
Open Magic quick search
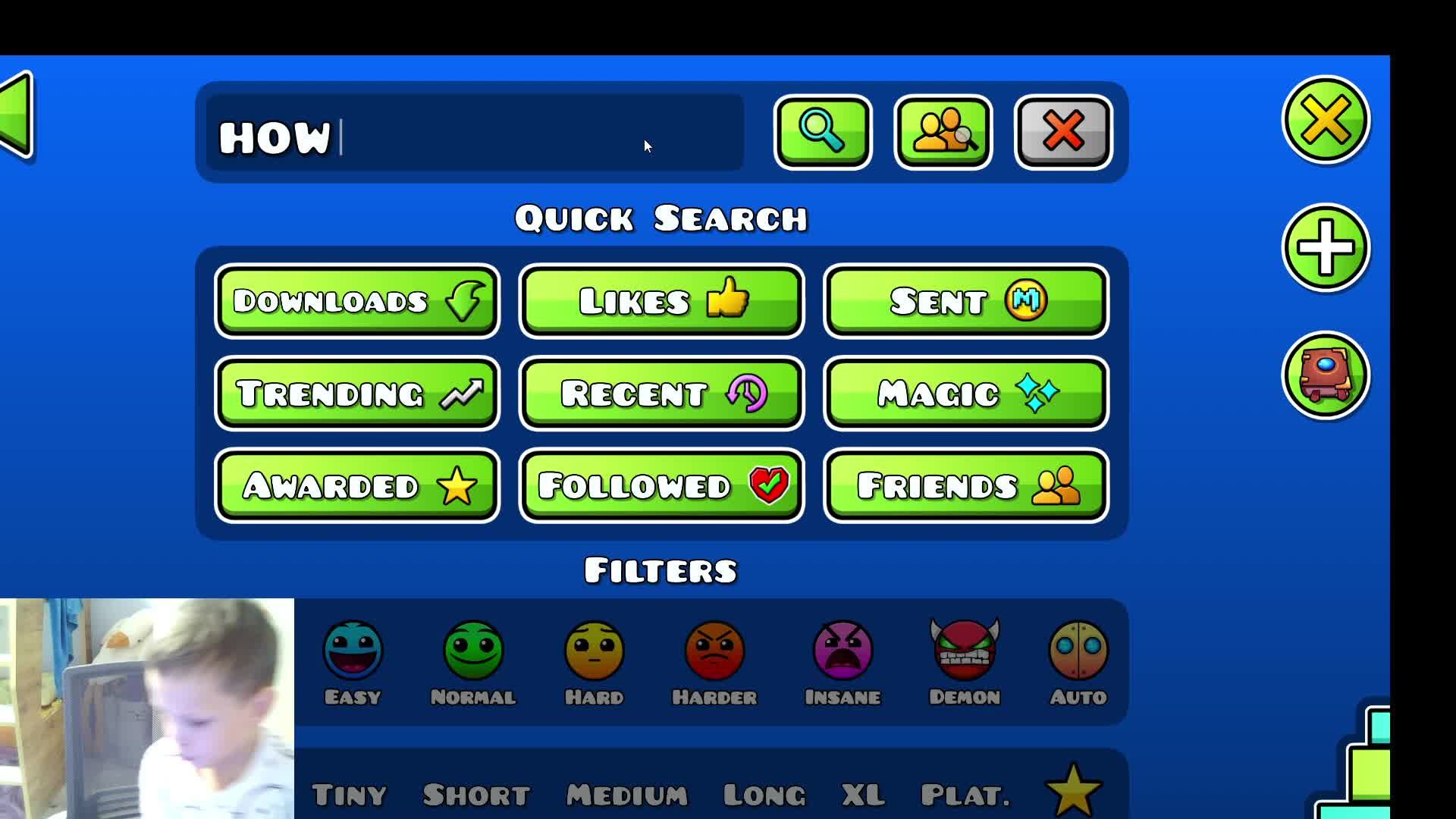click(x=965, y=394)
